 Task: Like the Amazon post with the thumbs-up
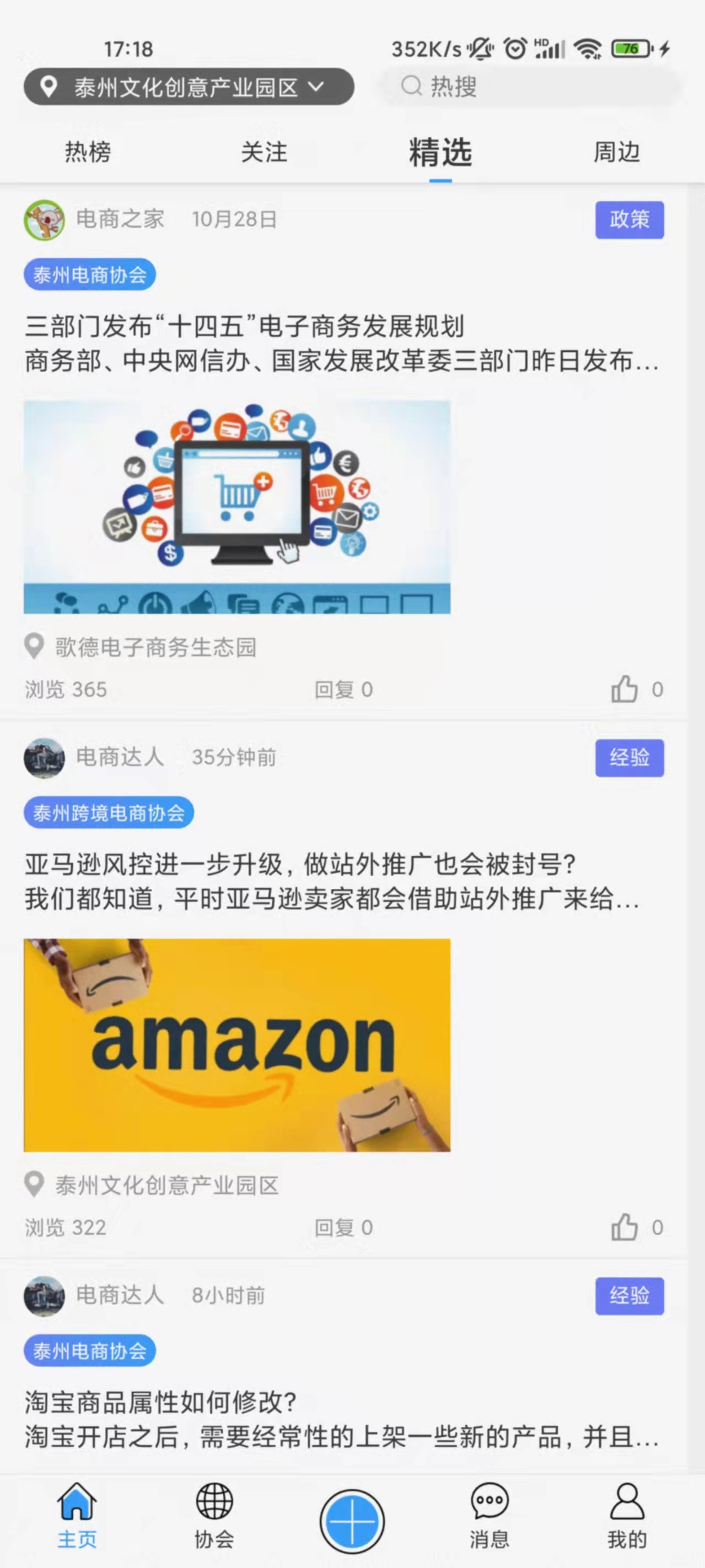click(x=625, y=1227)
